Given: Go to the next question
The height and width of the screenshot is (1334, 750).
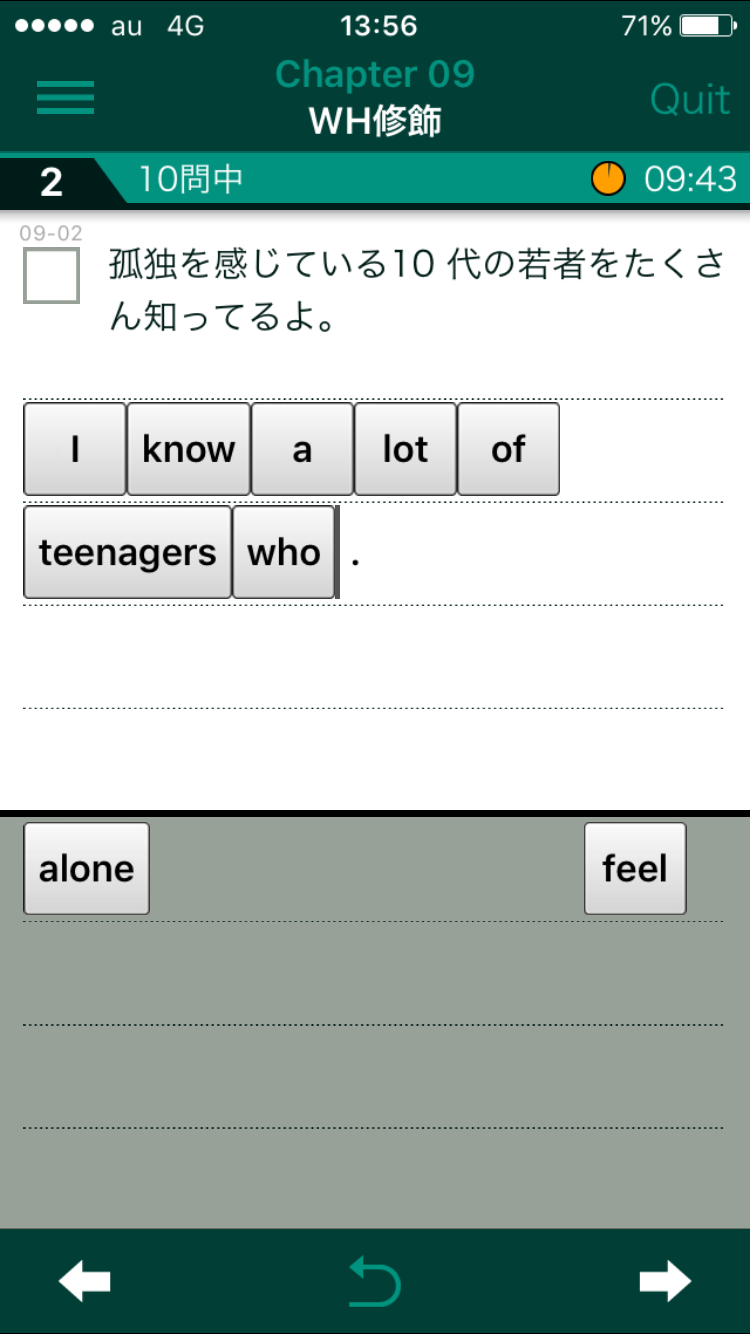Looking at the screenshot, I should (665, 1281).
